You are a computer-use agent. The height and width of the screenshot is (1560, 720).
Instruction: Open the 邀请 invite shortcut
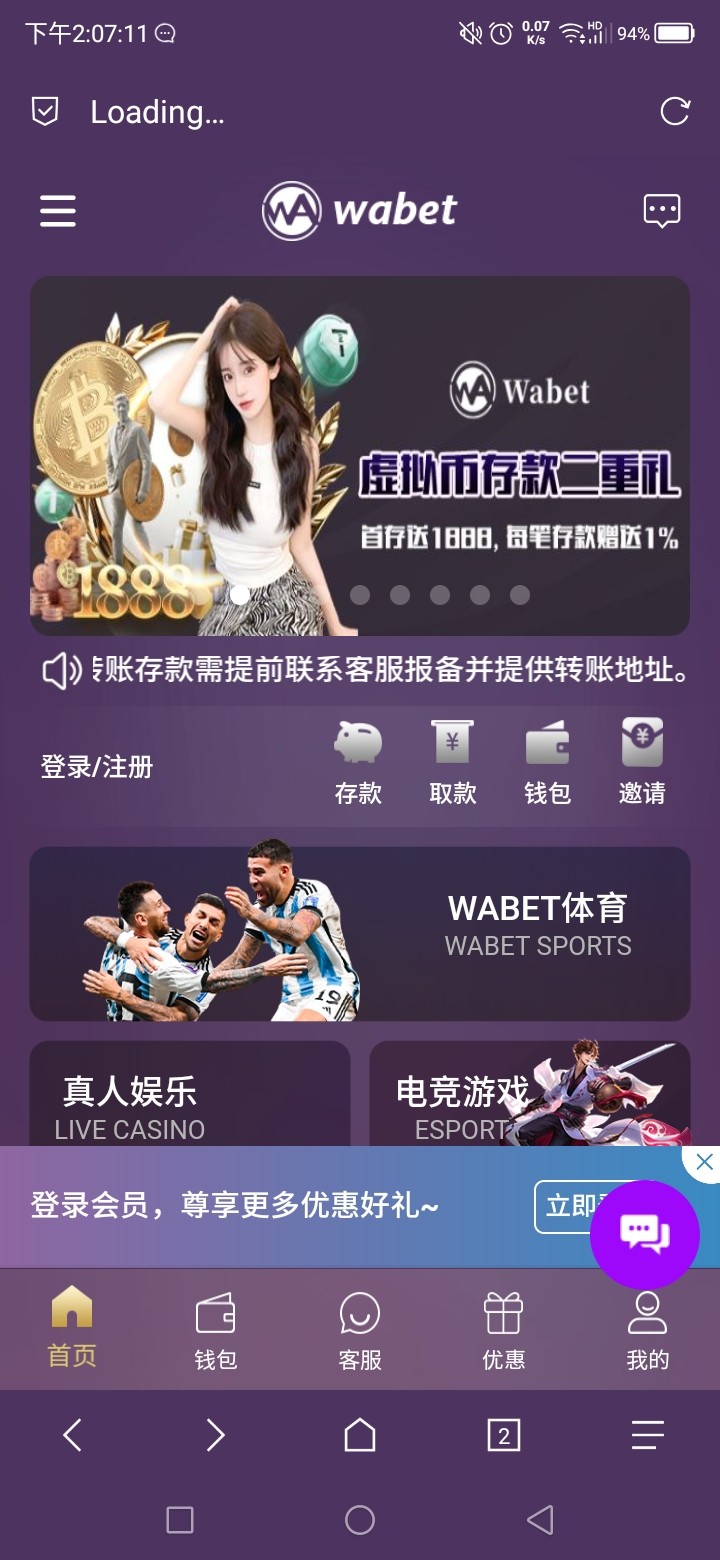[641, 763]
